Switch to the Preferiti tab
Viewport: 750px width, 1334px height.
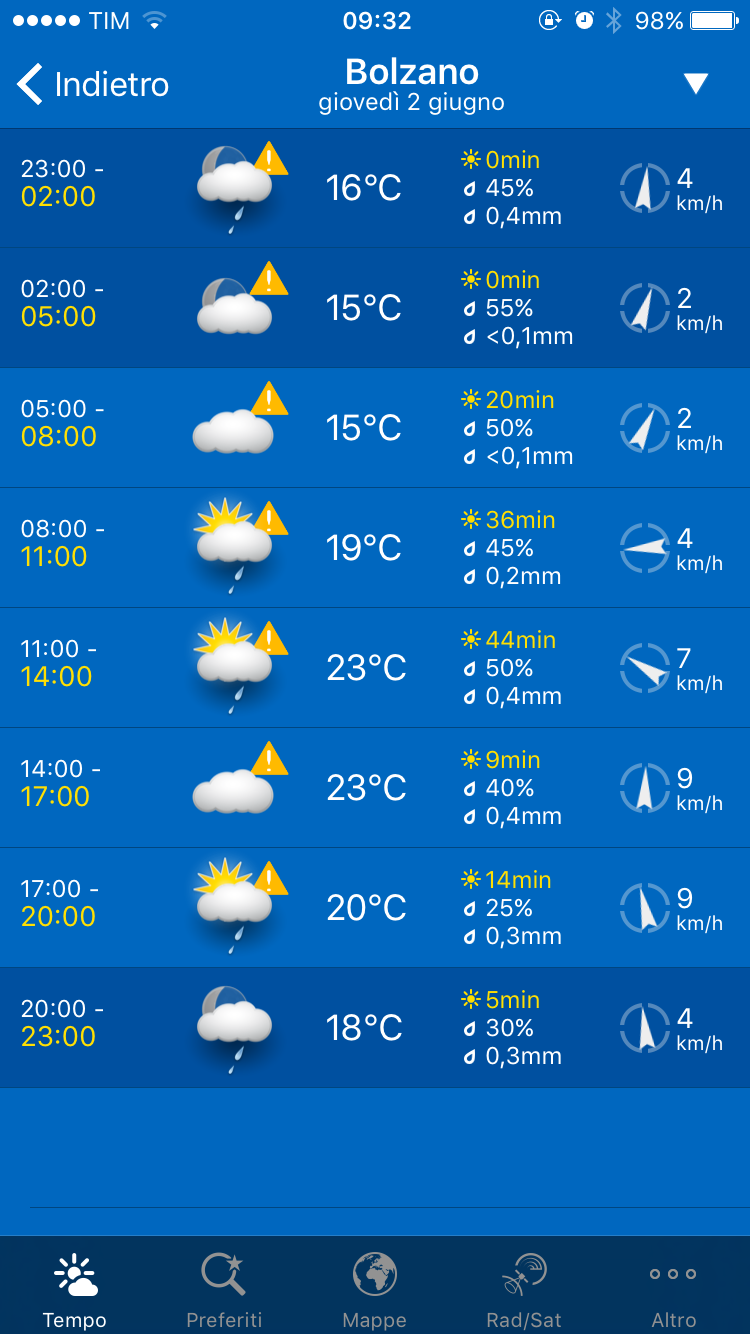point(224,1290)
